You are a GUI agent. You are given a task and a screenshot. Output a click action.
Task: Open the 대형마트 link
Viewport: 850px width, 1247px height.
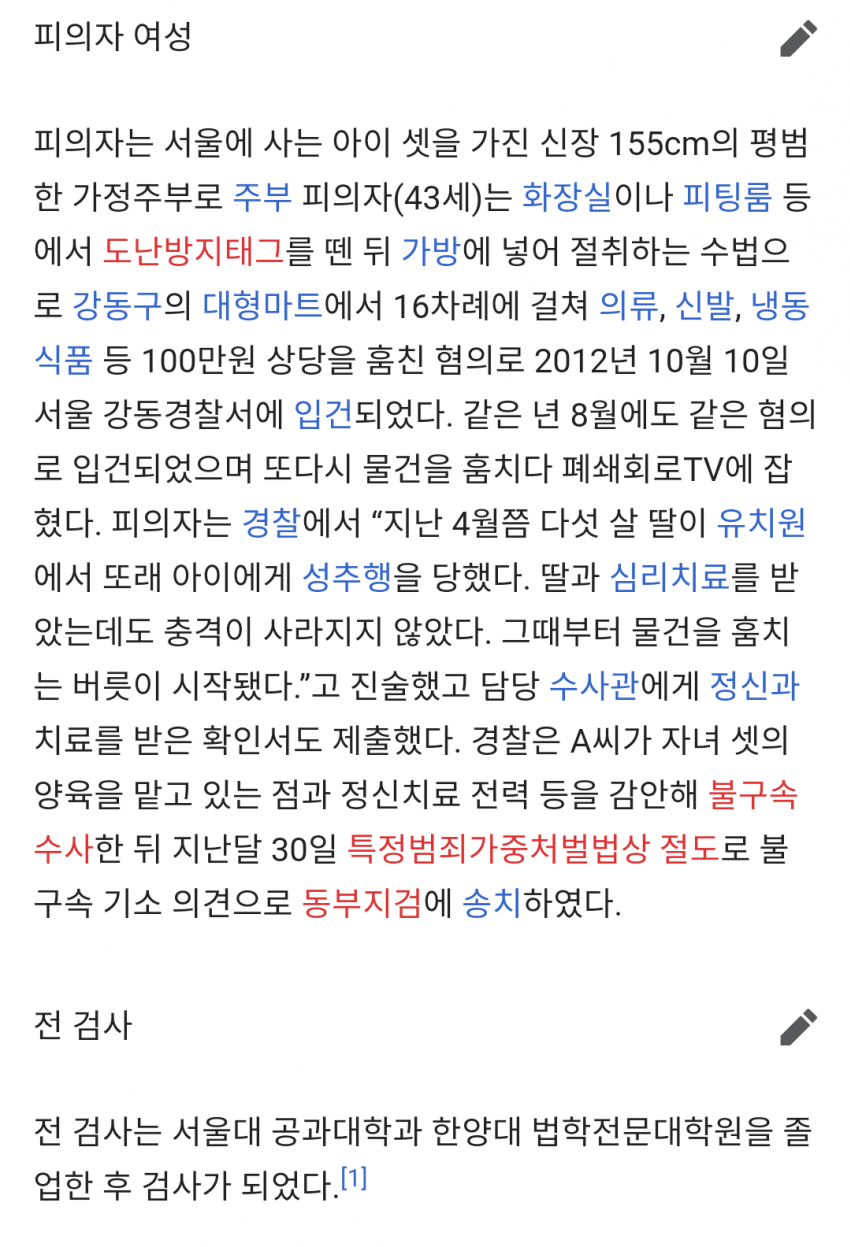(263, 305)
